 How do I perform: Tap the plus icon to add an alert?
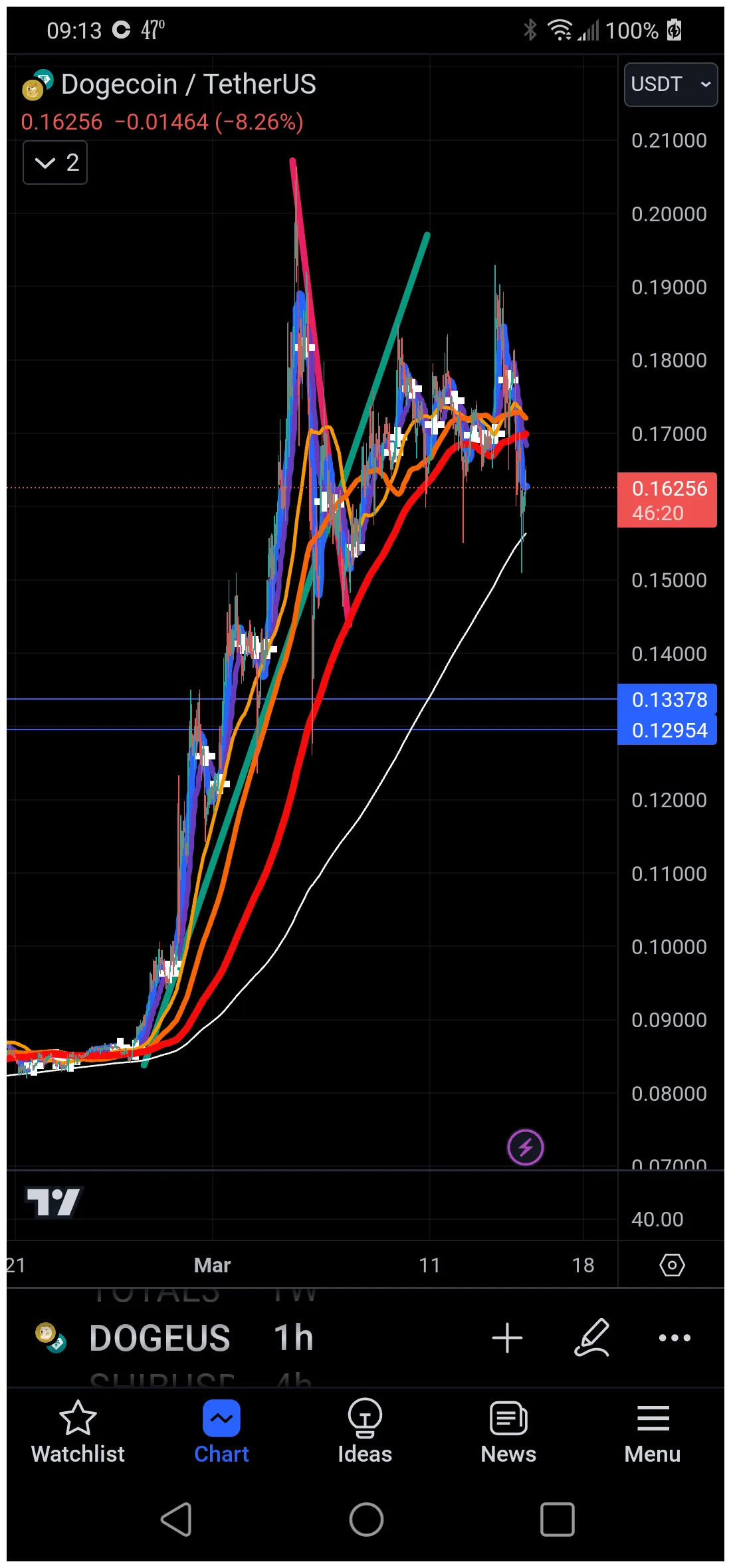[506, 1337]
